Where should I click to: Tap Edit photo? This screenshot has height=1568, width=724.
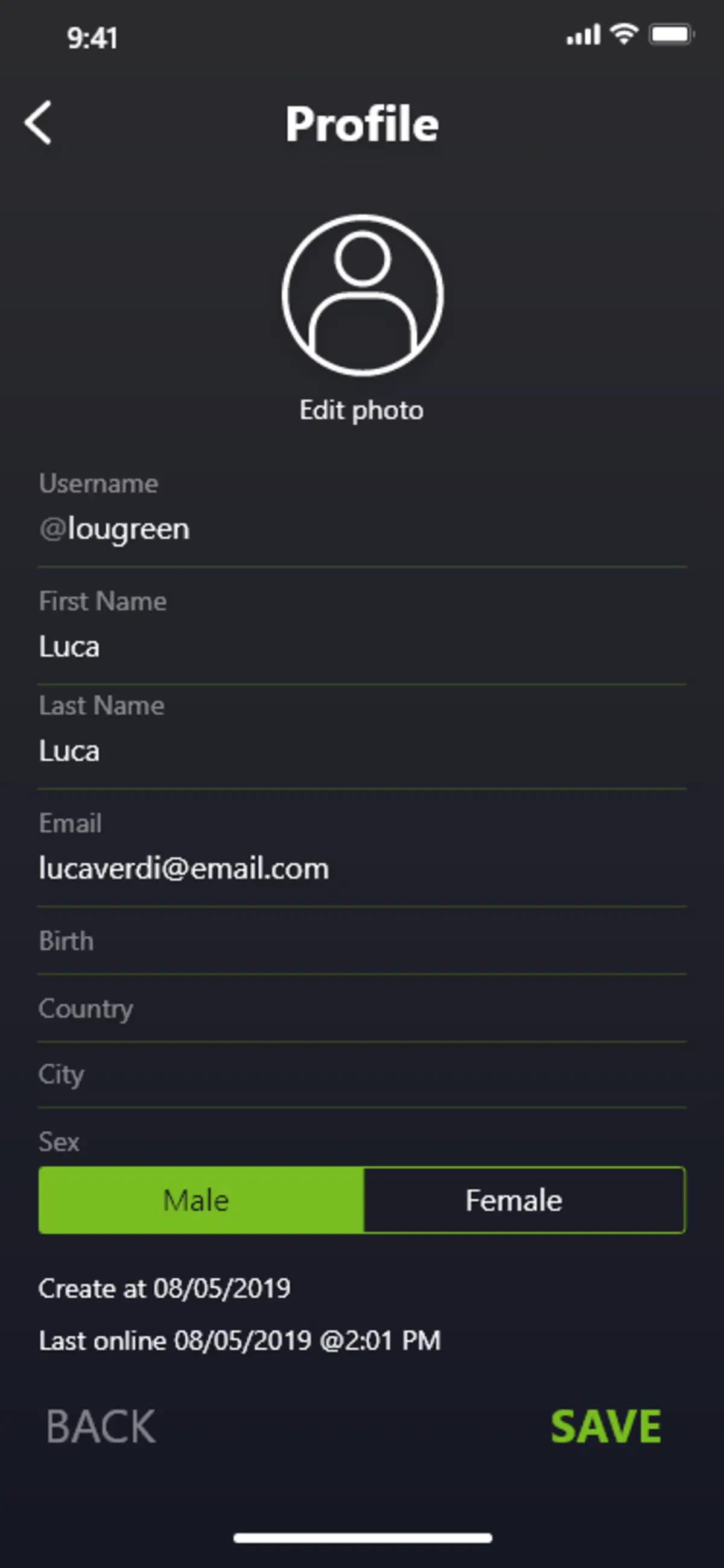(361, 410)
